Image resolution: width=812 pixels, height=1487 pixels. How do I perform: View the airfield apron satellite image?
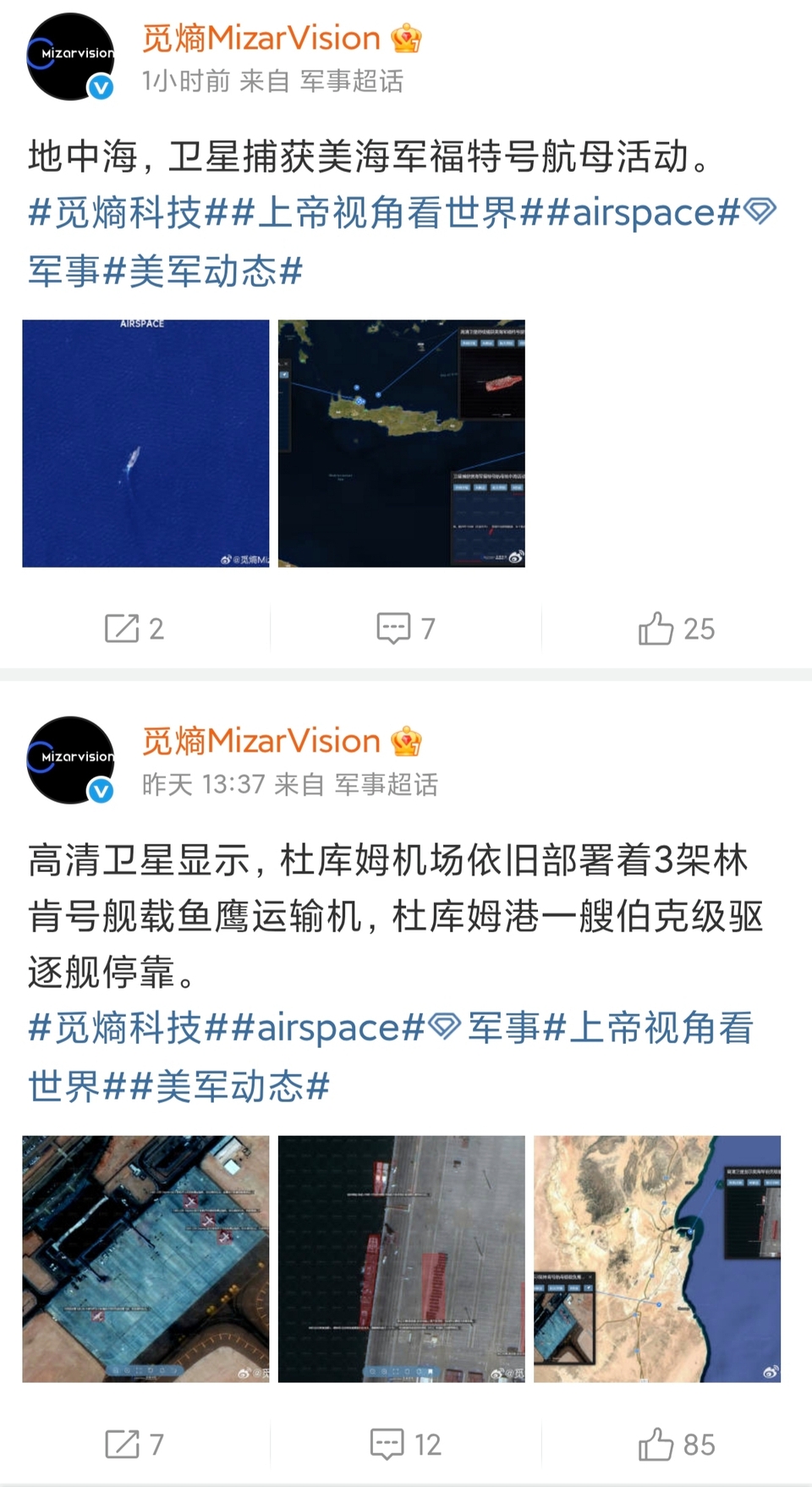pyautogui.click(x=145, y=1259)
